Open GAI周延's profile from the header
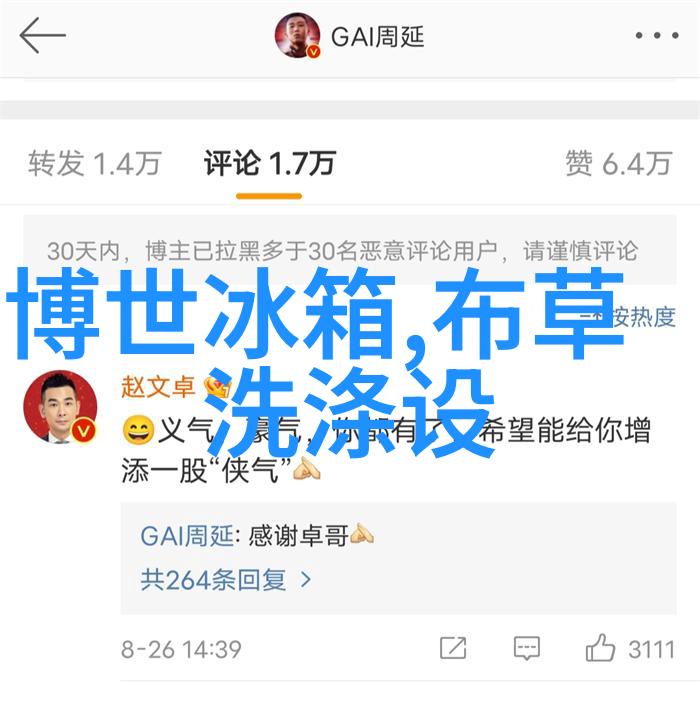The image size is (700, 702). point(351,38)
